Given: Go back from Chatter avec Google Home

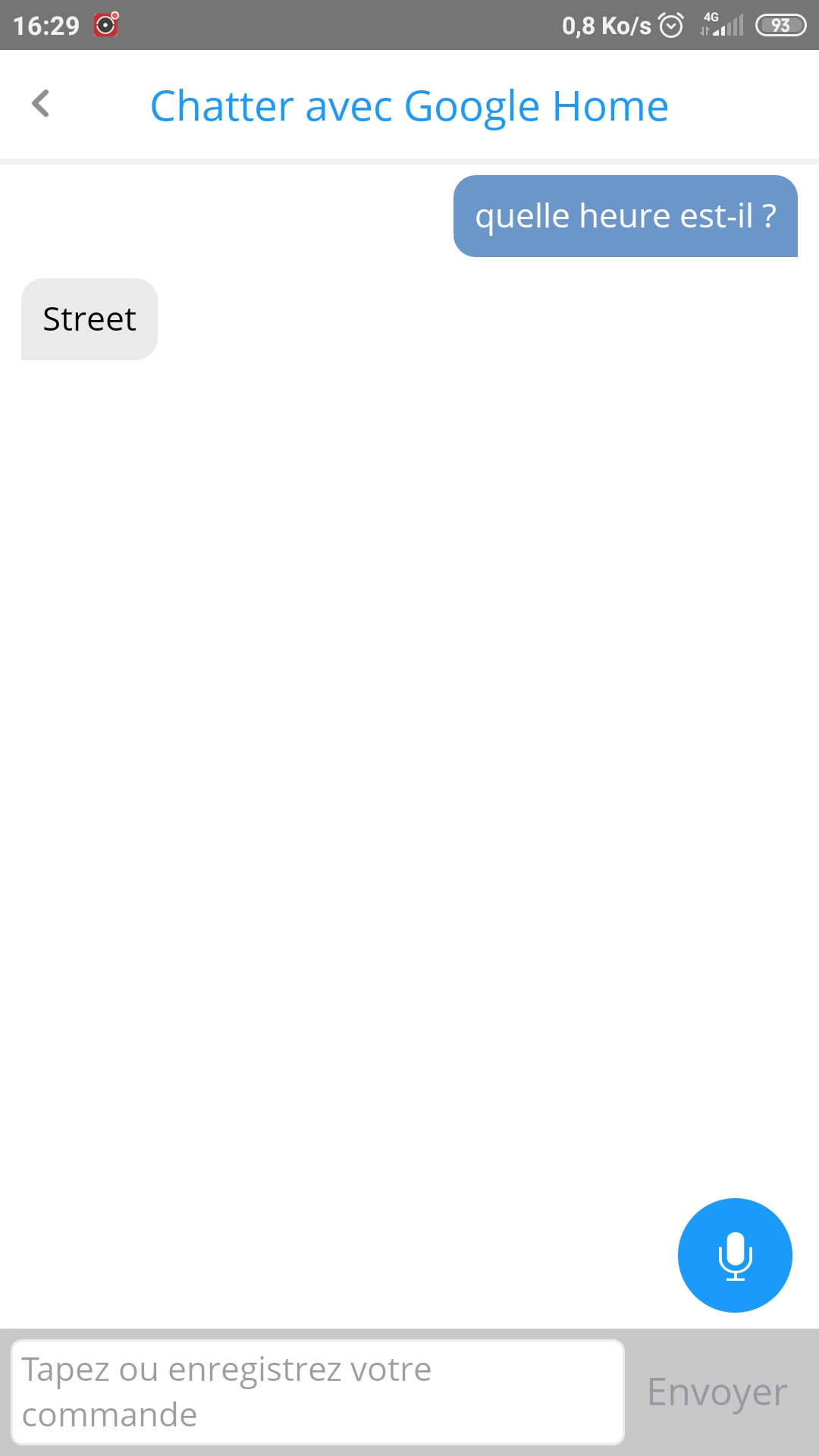Looking at the screenshot, I should (x=41, y=104).
